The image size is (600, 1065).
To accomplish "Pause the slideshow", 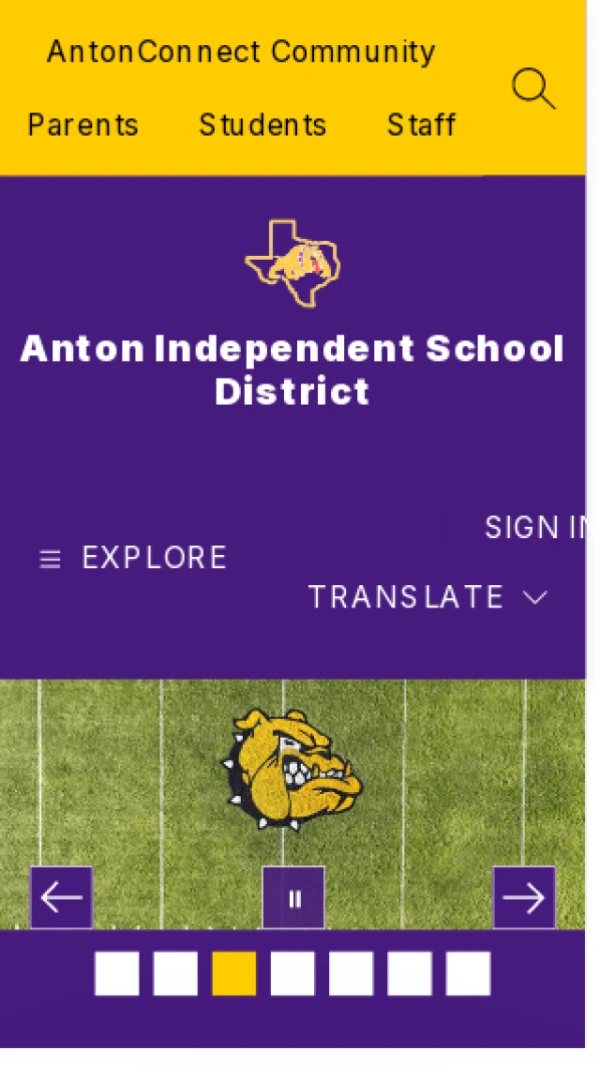I will tap(294, 897).
